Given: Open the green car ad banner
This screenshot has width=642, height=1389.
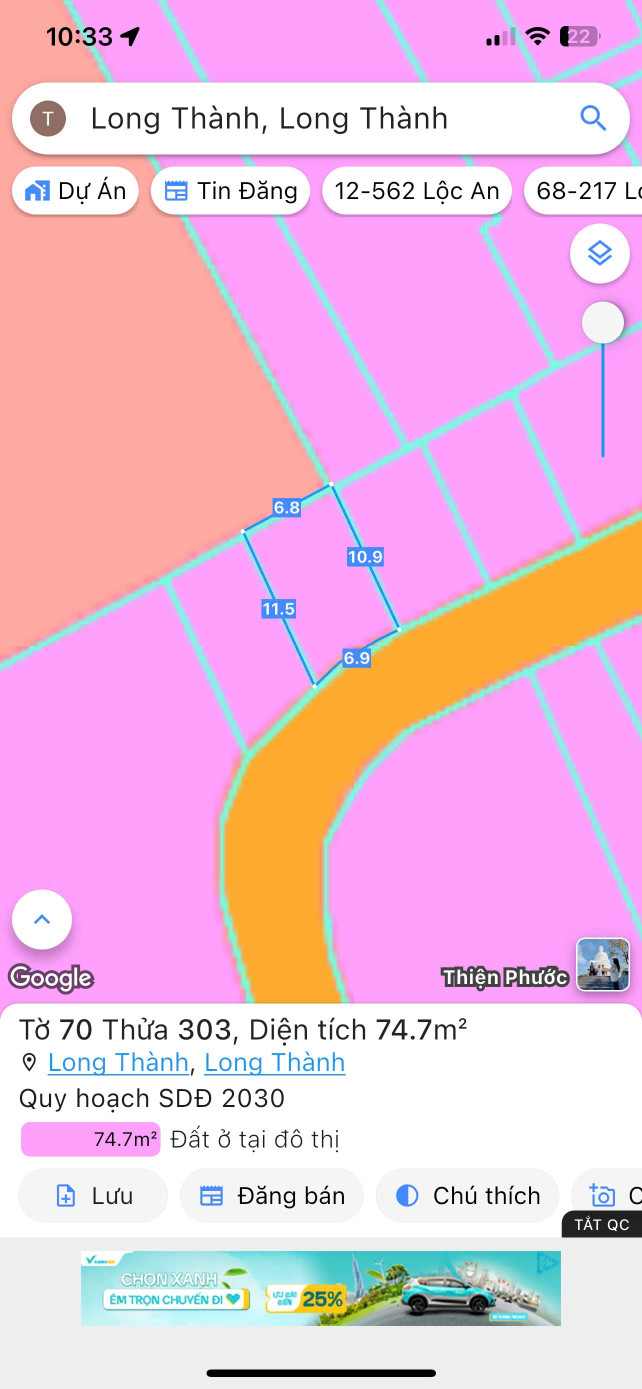Looking at the screenshot, I should pyautogui.click(x=321, y=1288).
